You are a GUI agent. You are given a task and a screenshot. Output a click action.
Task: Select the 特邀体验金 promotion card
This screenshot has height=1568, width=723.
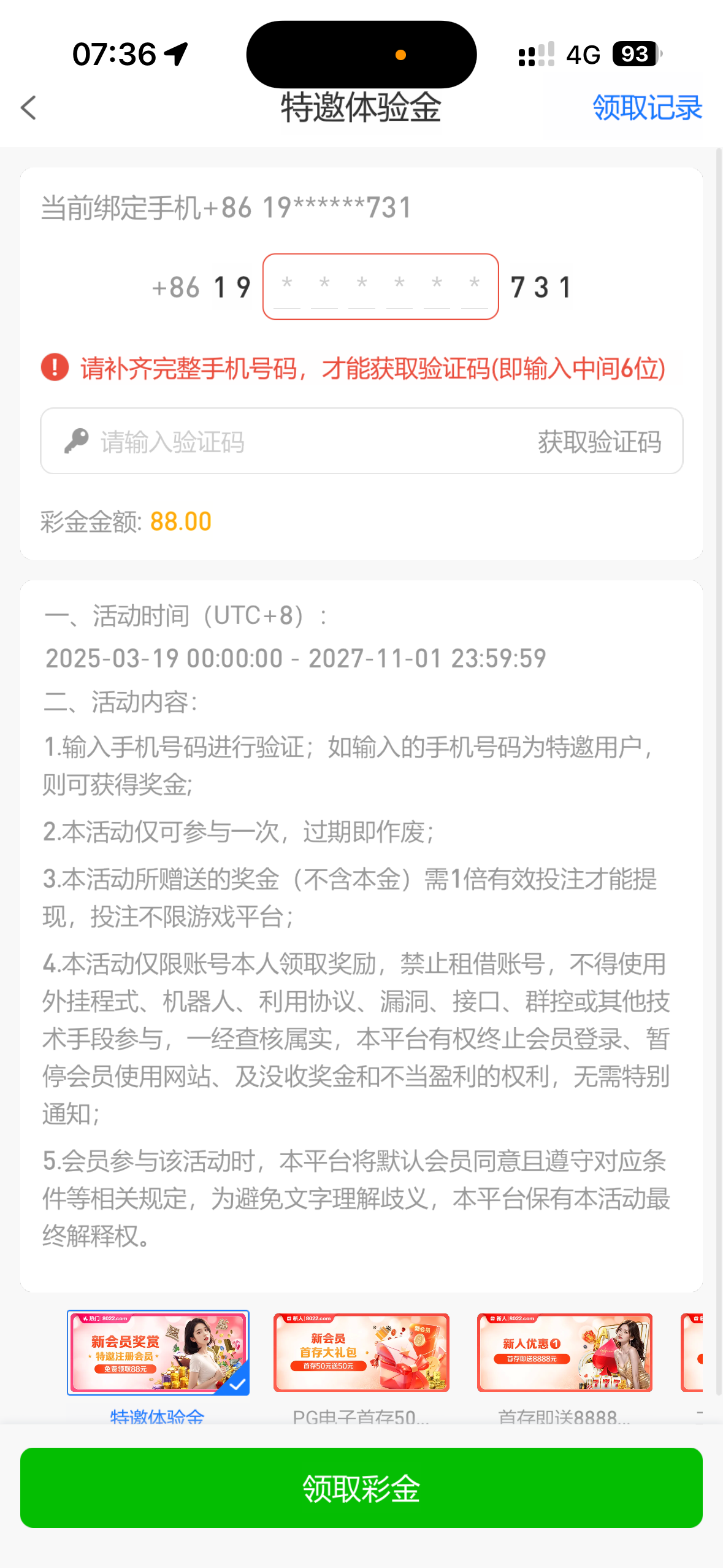(x=158, y=1352)
